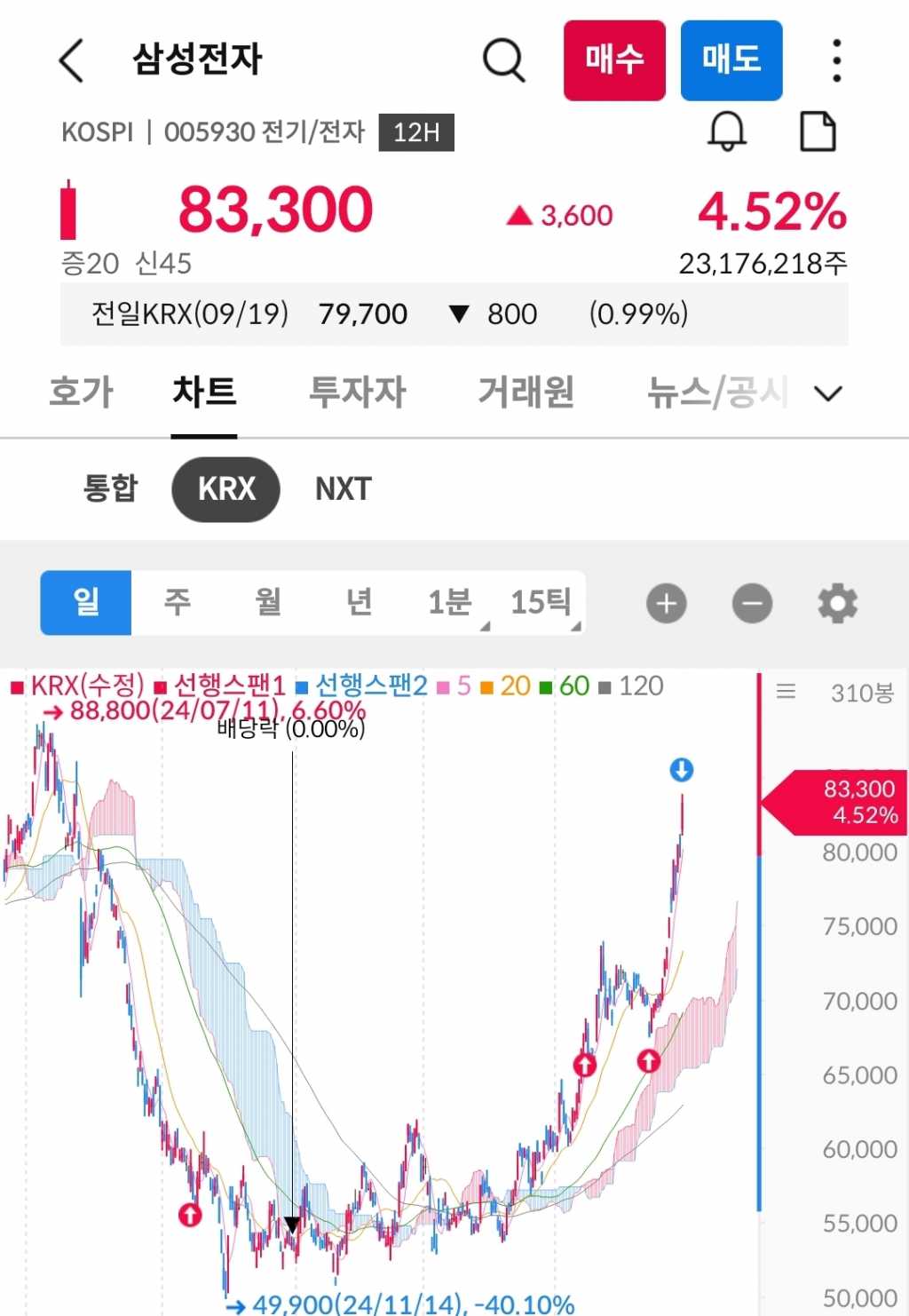Switch chart to monthly 월 period
This screenshot has height=1316, width=909.
[x=268, y=602]
